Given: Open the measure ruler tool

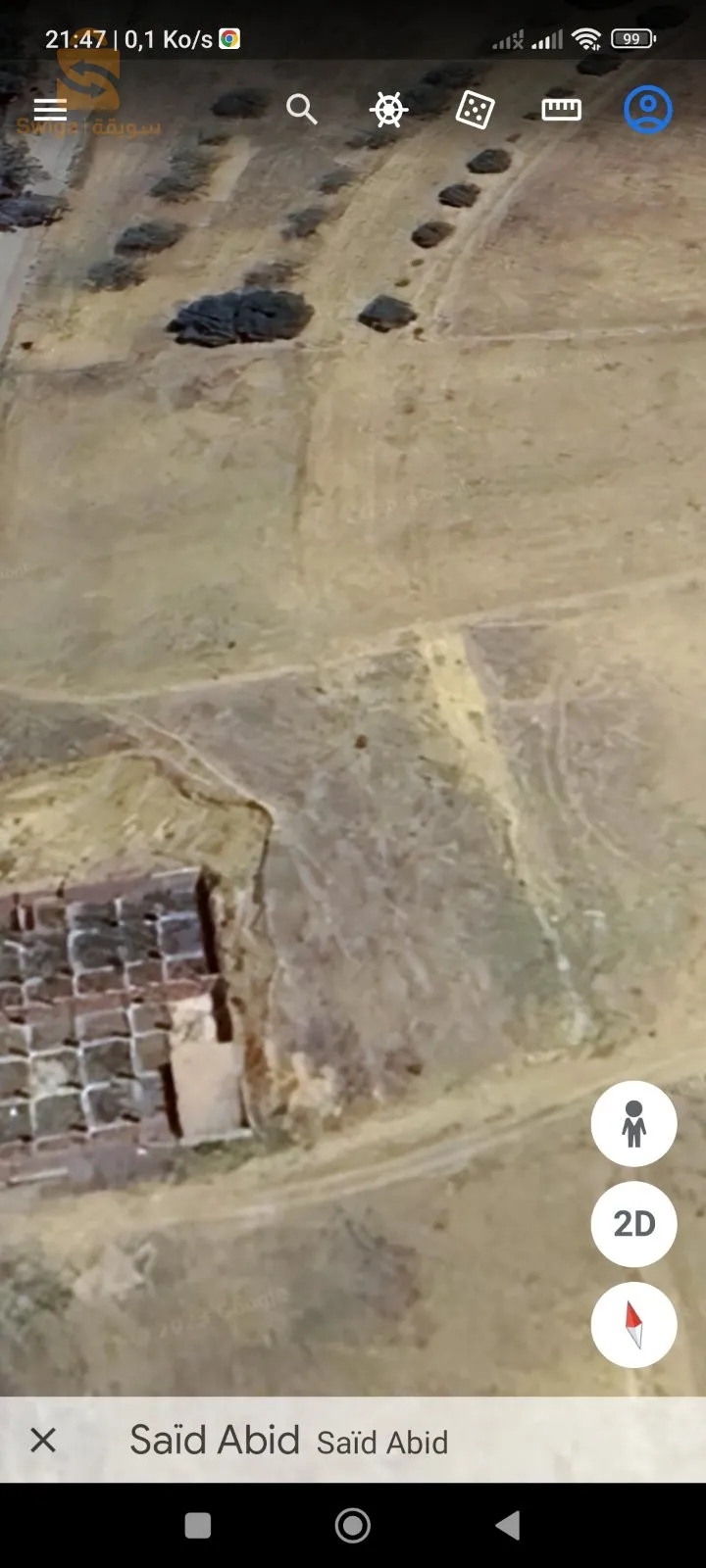Looking at the screenshot, I should pyautogui.click(x=561, y=109).
